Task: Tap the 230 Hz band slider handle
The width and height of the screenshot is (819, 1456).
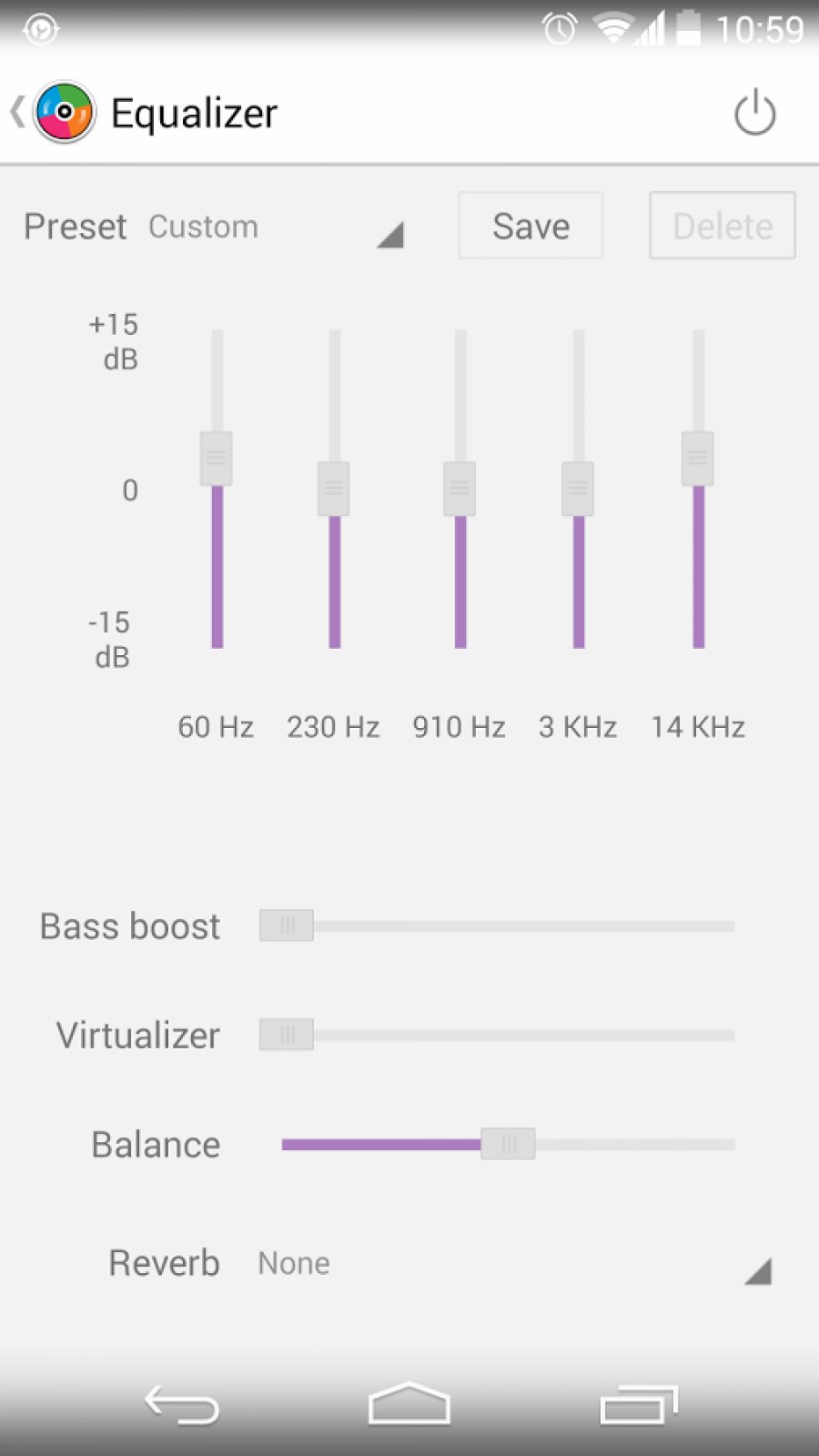Action: (x=334, y=489)
